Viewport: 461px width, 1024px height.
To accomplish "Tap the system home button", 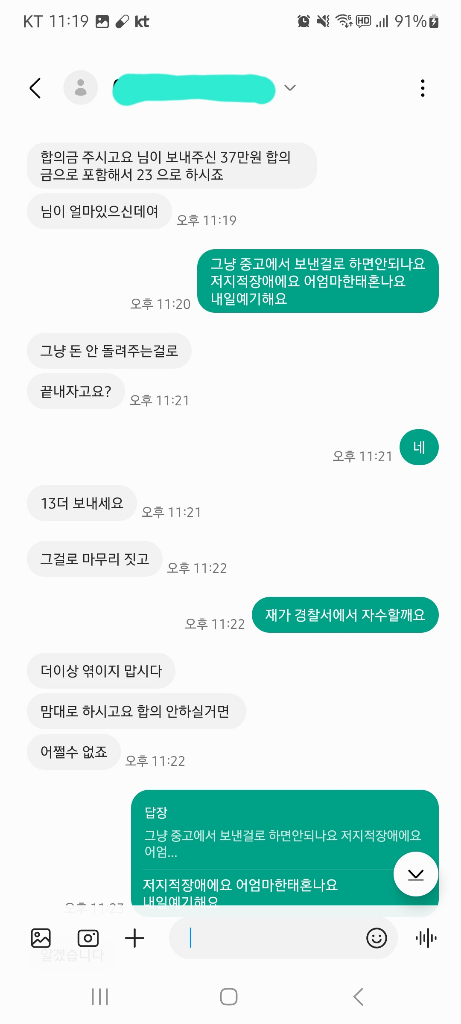I will (x=229, y=996).
